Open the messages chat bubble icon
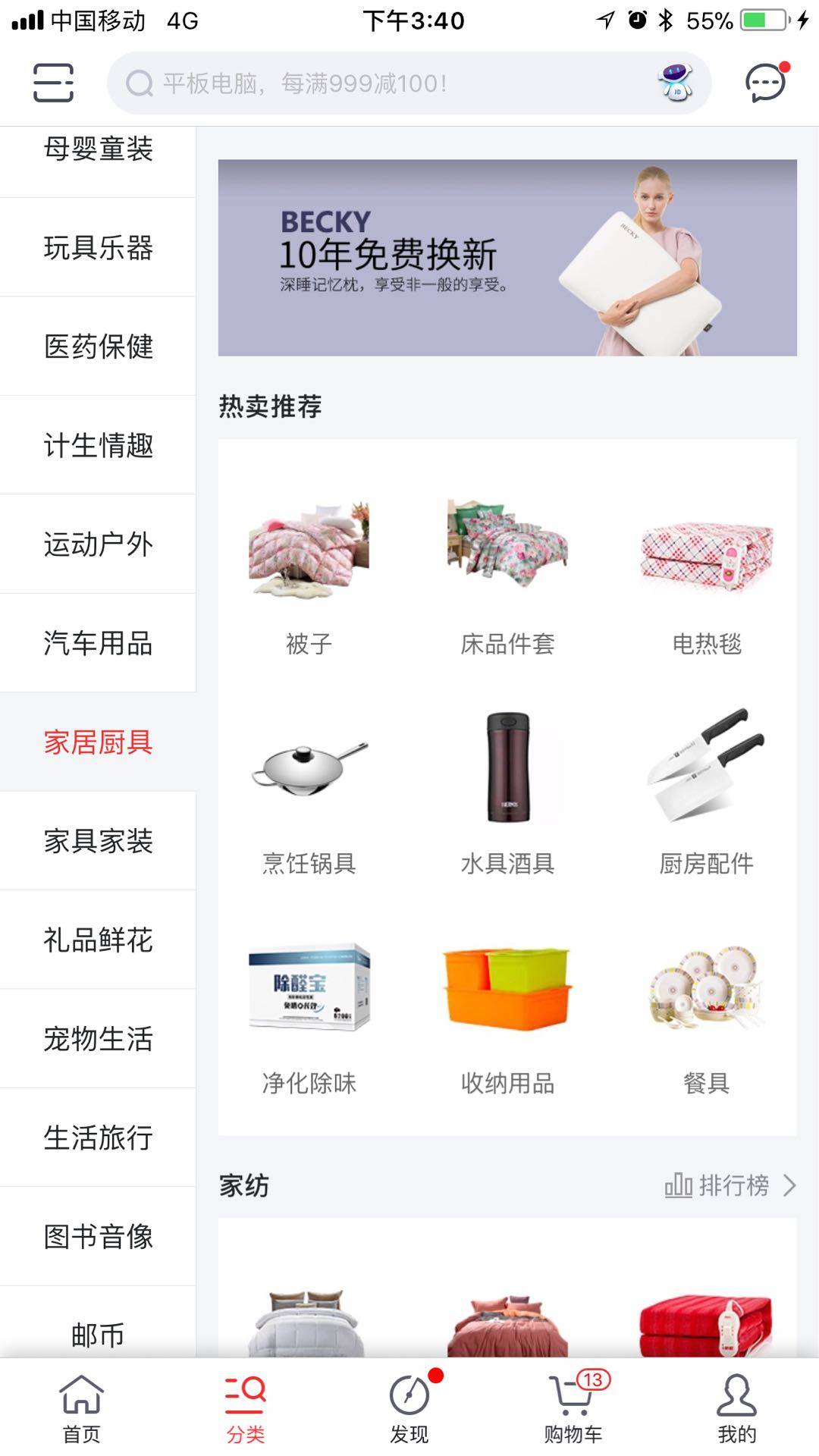819x1456 pixels. tap(766, 83)
